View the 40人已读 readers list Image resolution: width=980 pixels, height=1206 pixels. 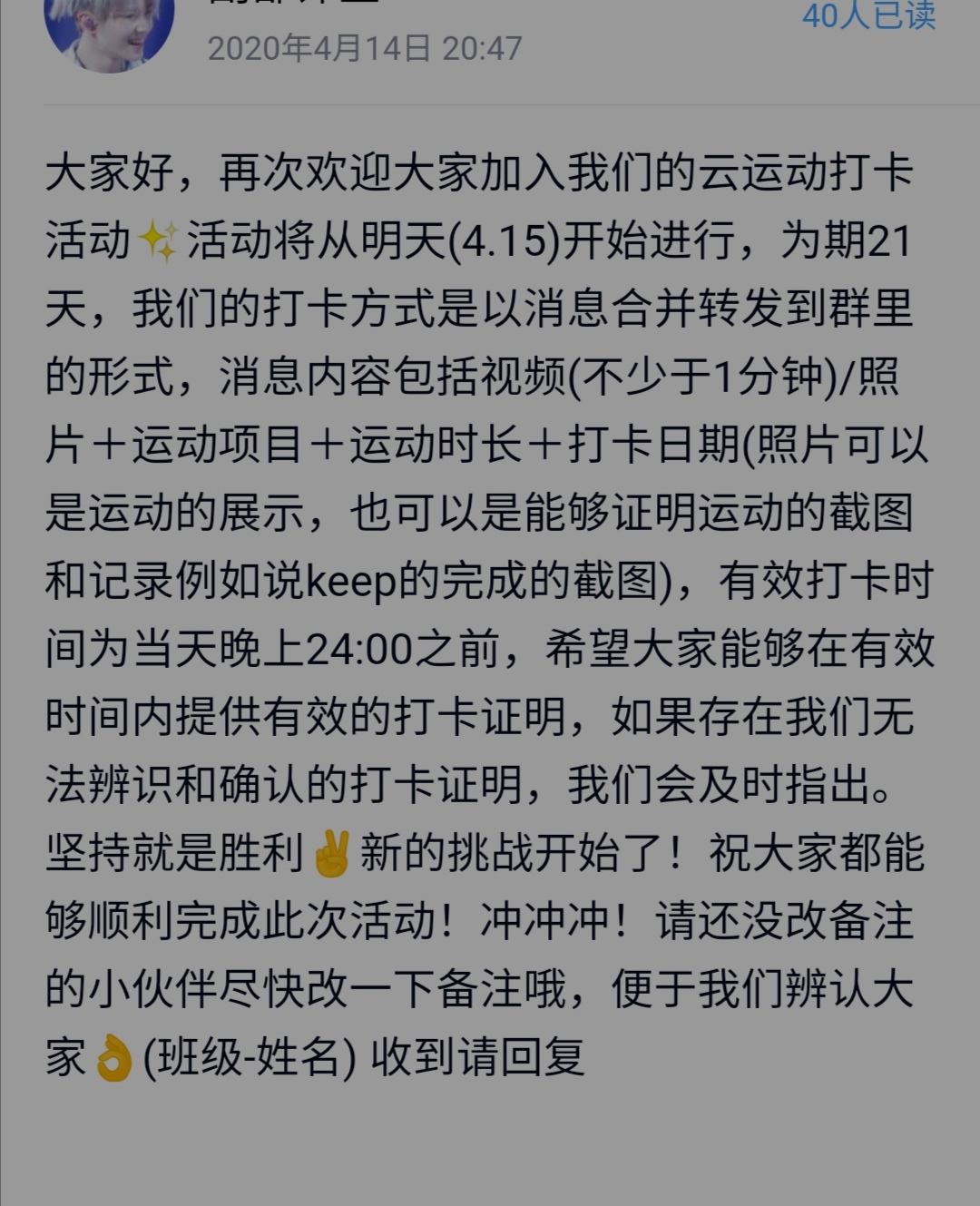(x=867, y=15)
